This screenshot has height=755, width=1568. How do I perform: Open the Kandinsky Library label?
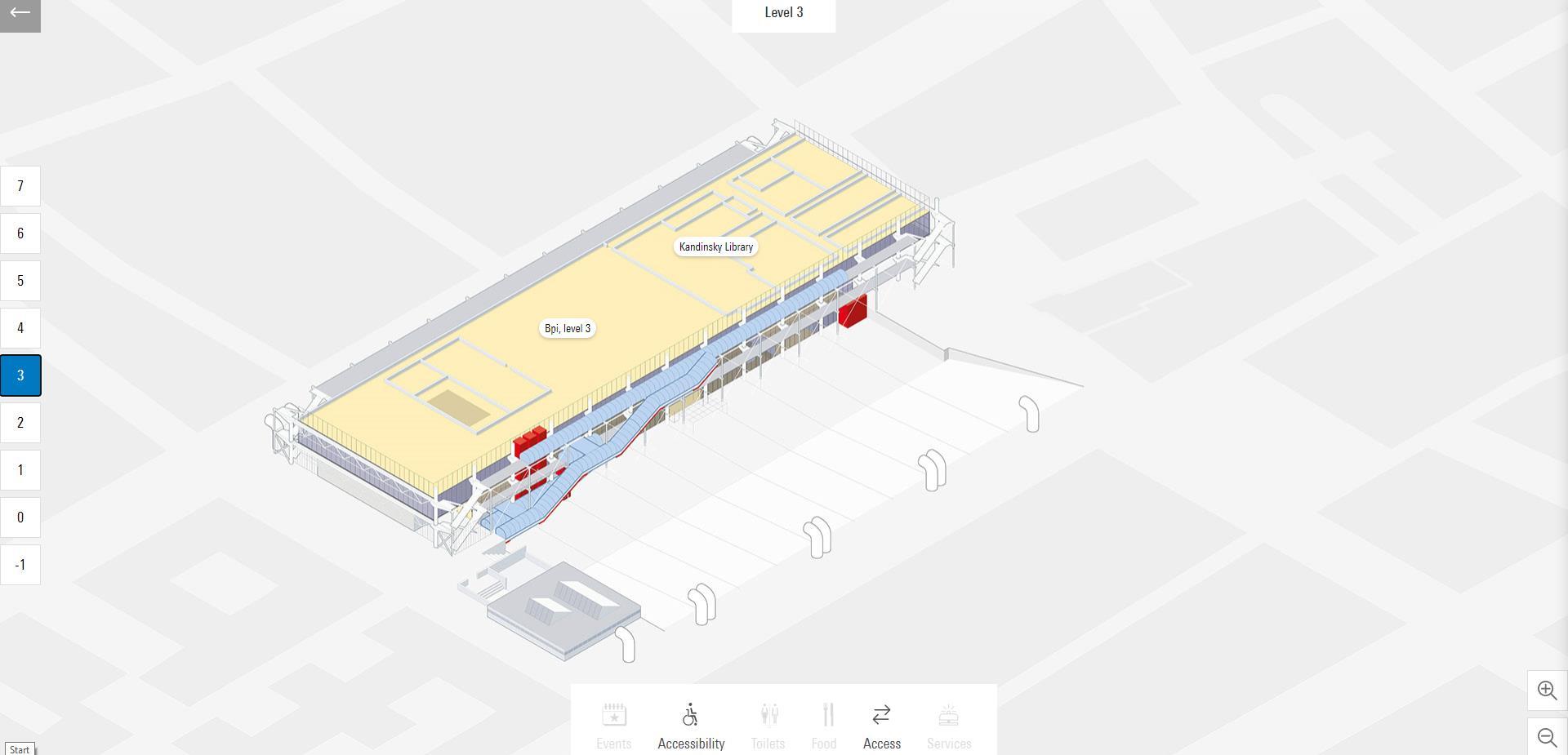pyautogui.click(x=716, y=246)
